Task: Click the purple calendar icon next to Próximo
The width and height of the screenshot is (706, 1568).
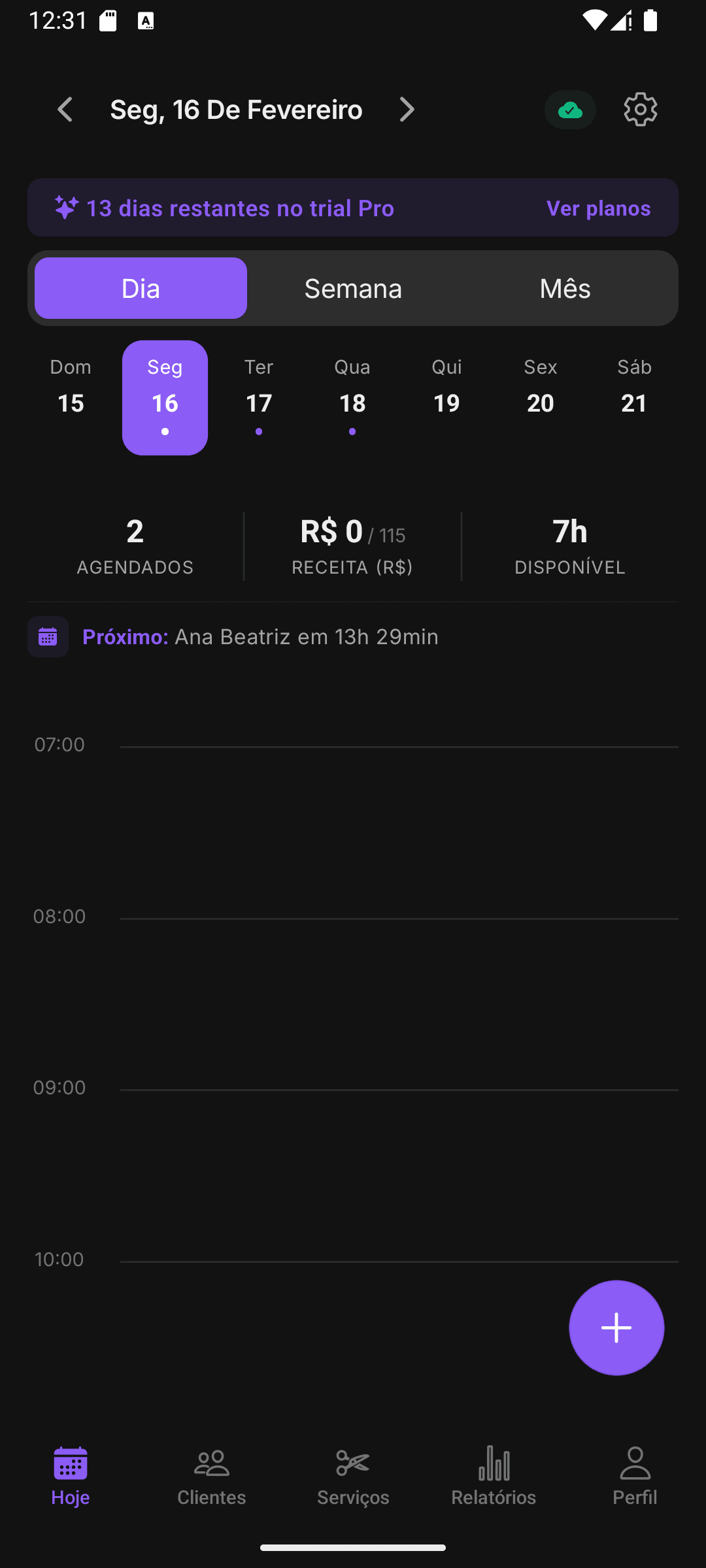Action: tap(48, 636)
